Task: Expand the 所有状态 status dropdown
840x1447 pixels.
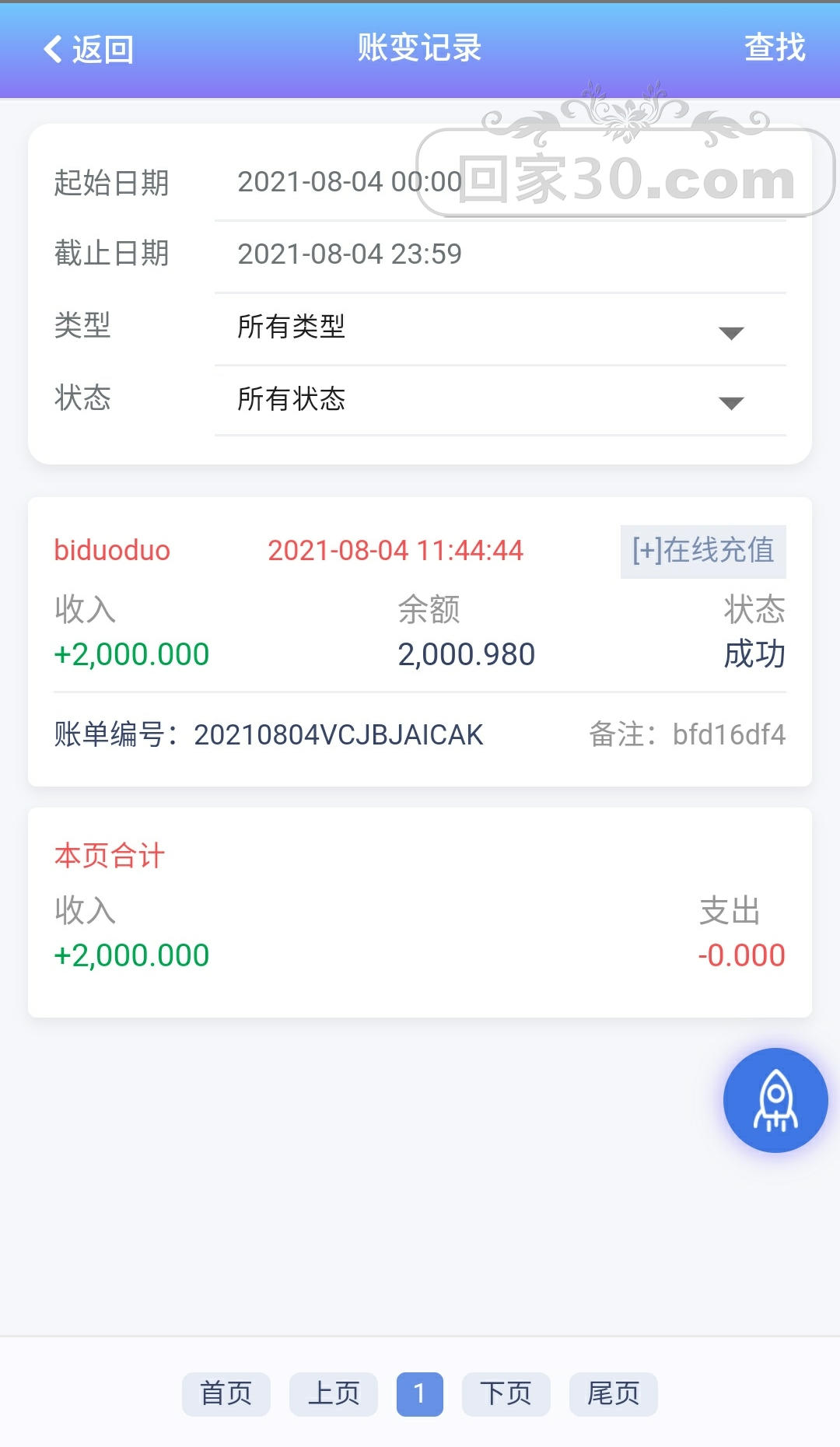Action: (x=499, y=400)
